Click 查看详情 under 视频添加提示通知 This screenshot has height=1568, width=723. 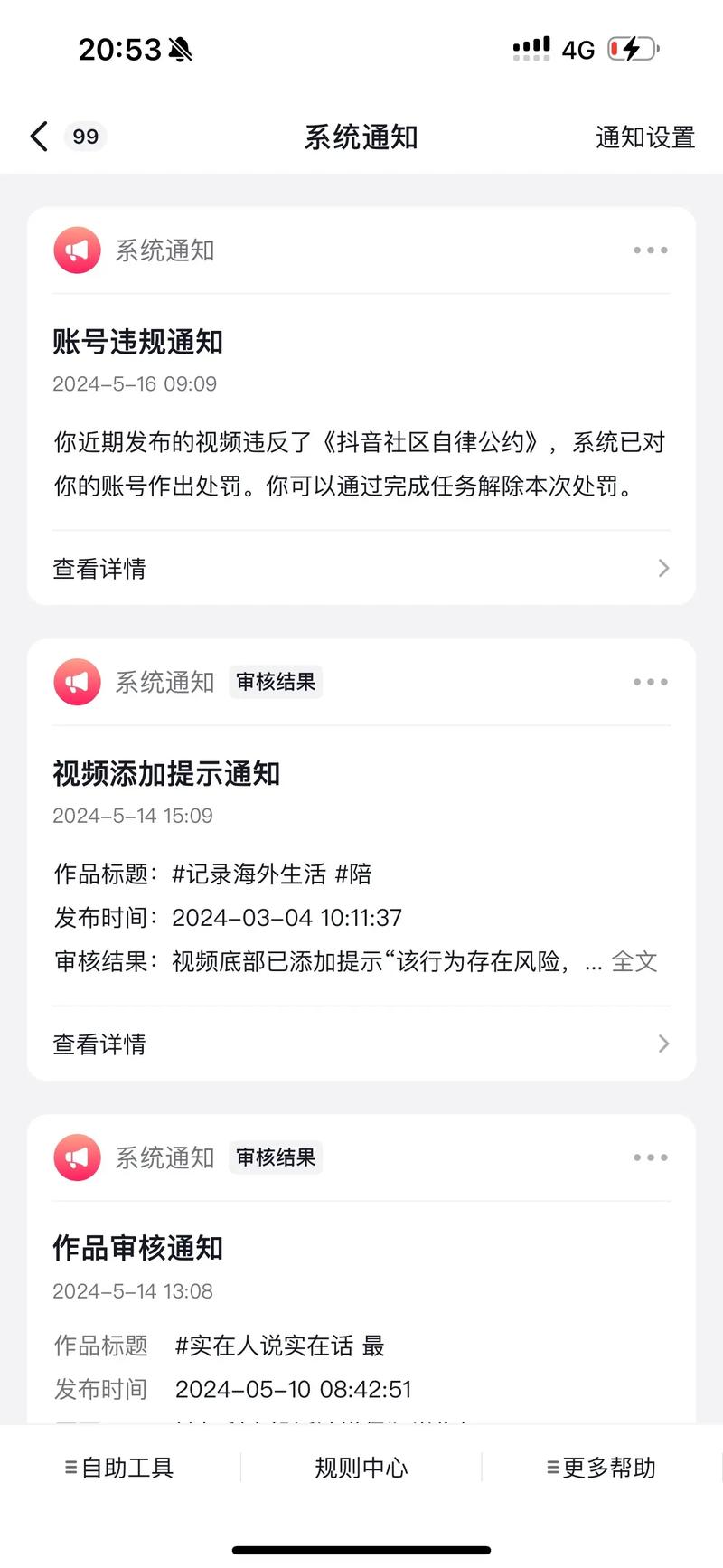tap(99, 1044)
